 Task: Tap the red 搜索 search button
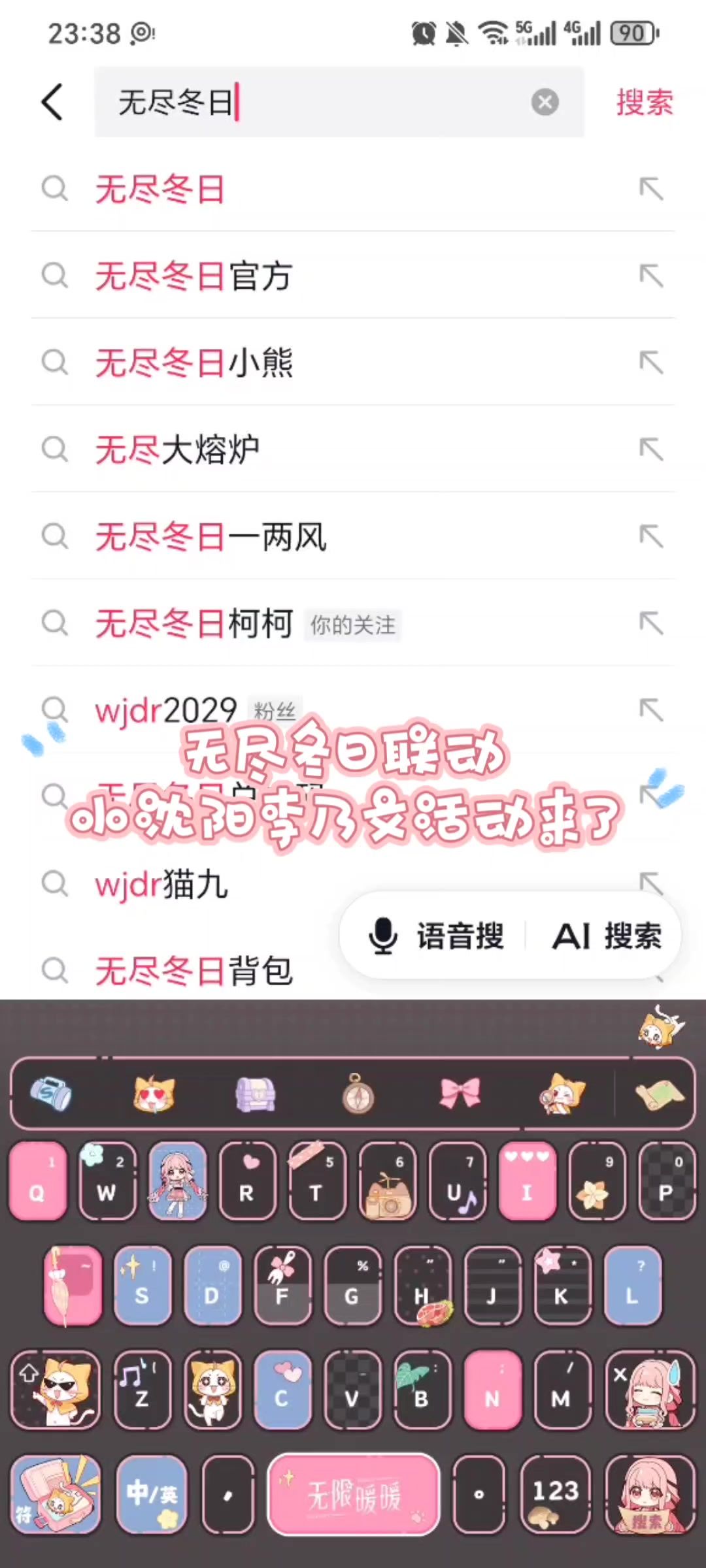click(x=644, y=103)
